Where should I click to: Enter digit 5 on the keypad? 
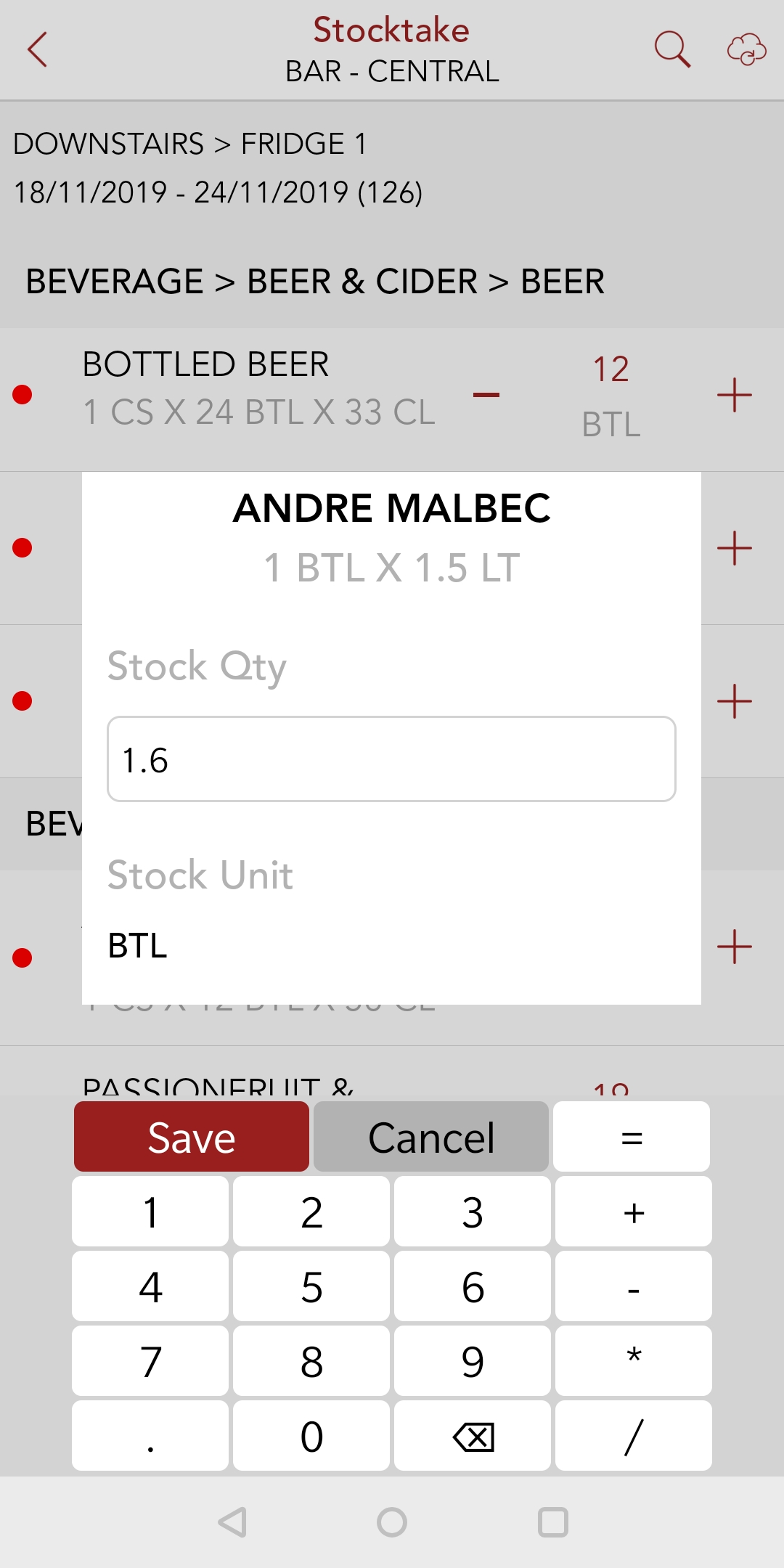pos(311,1287)
